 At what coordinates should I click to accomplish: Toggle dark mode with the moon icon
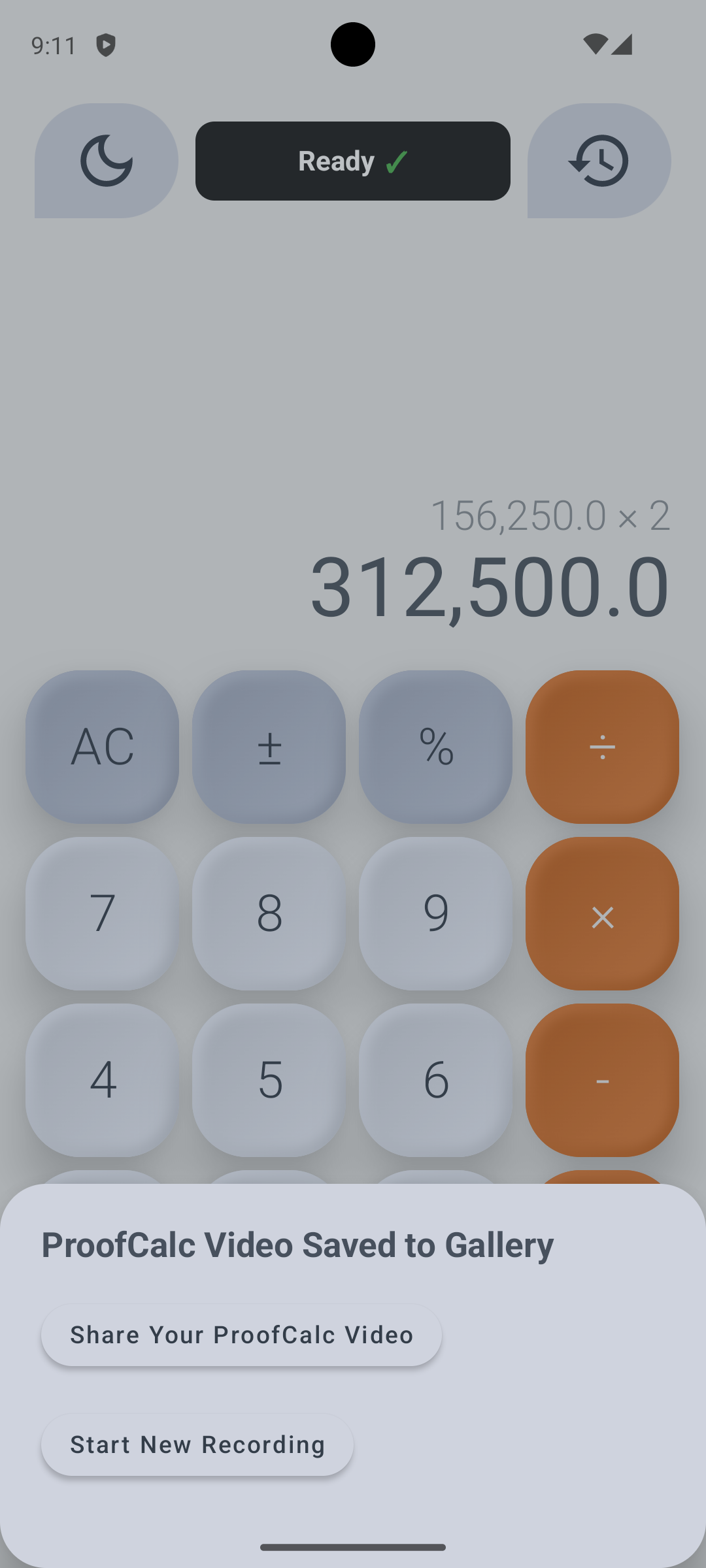coord(106,161)
